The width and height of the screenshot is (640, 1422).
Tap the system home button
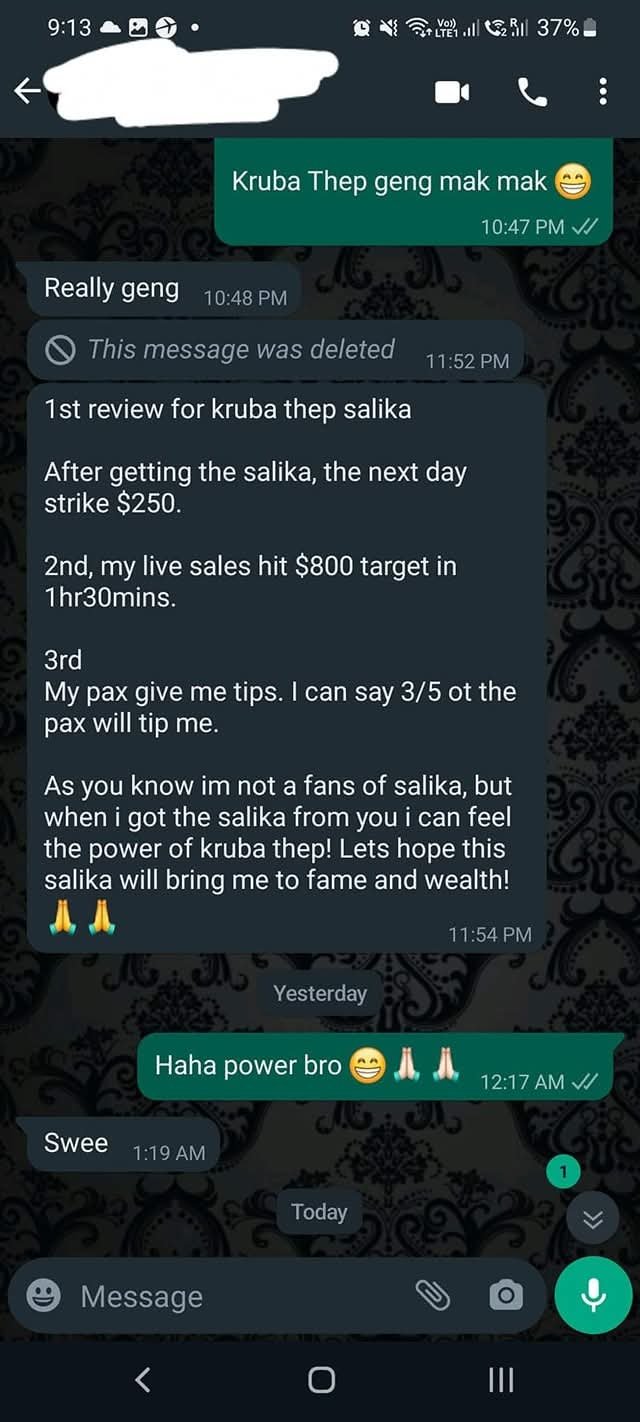tap(321, 1381)
